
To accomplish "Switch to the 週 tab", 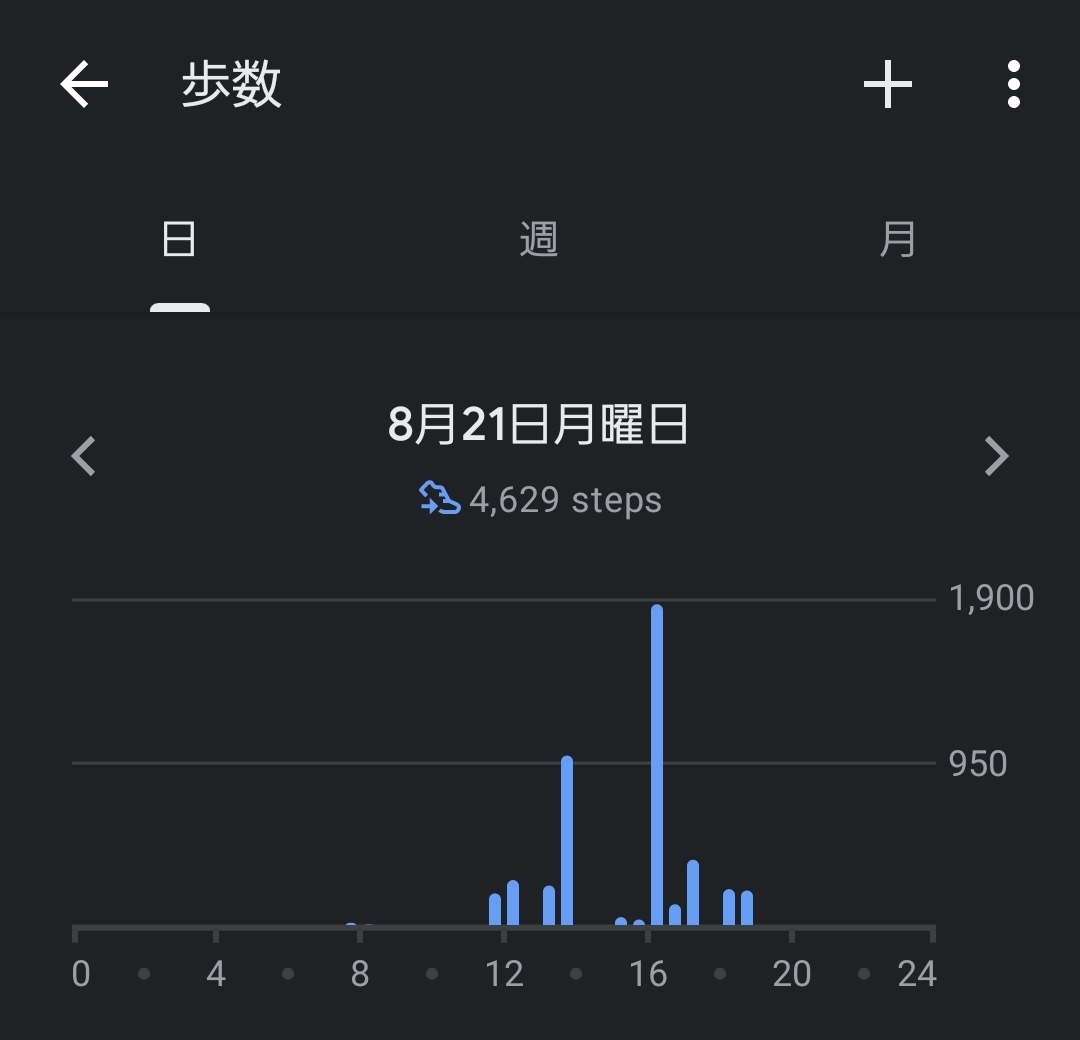I will click(x=538, y=241).
